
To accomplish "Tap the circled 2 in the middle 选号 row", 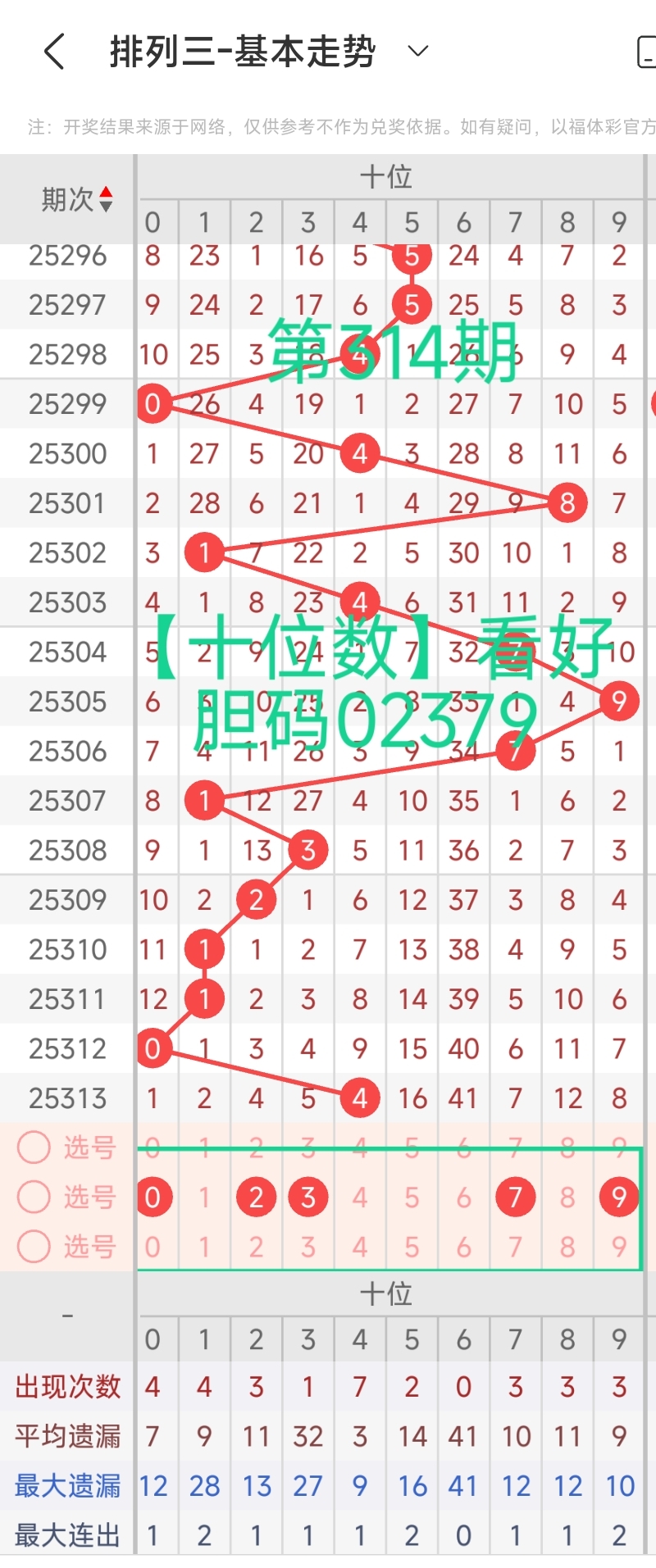I will (256, 1197).
